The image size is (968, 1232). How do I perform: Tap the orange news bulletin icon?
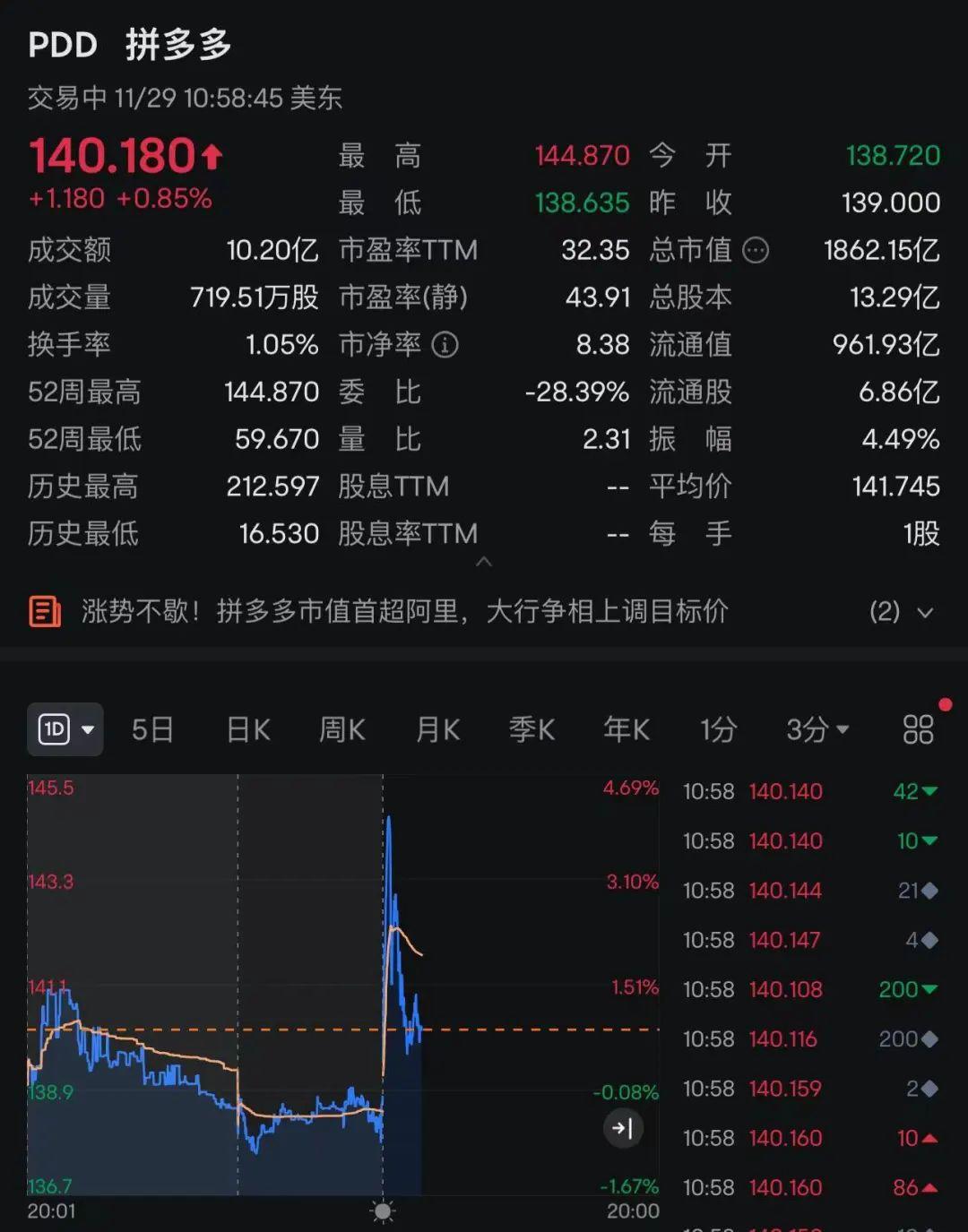(44, 612)
